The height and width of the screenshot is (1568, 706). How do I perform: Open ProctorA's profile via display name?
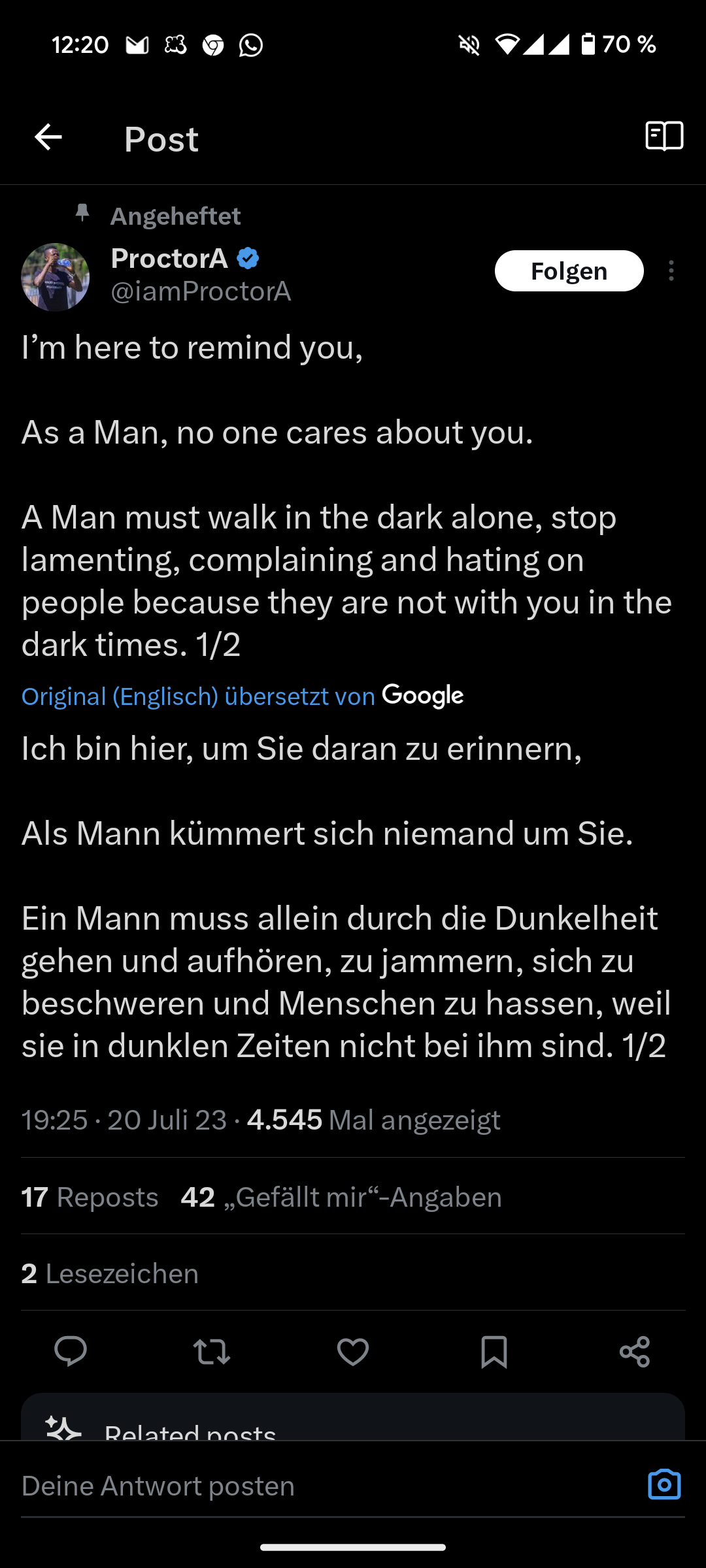[x=169, y=259]
